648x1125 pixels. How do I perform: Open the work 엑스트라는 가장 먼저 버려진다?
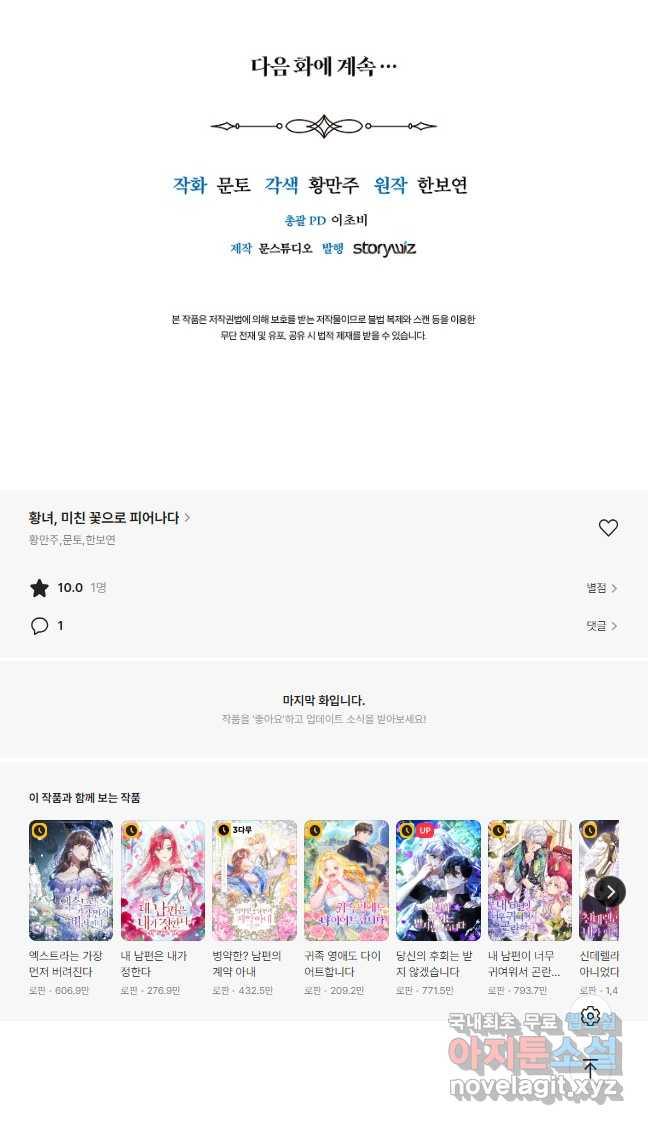(71, 881)
